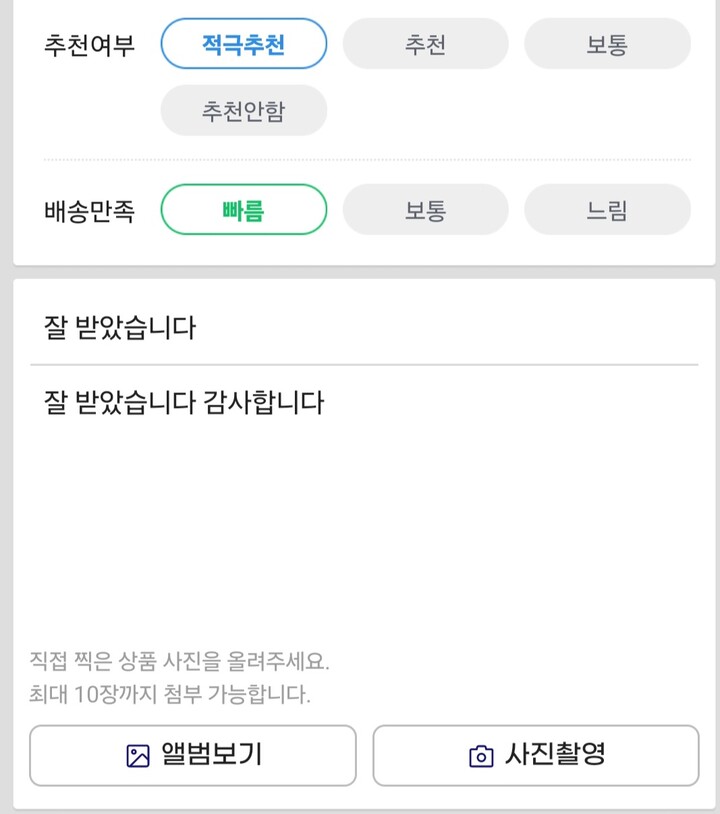Select the 추천 recommendation chip
Screen dimensions: 720x814
click(425, 44)
